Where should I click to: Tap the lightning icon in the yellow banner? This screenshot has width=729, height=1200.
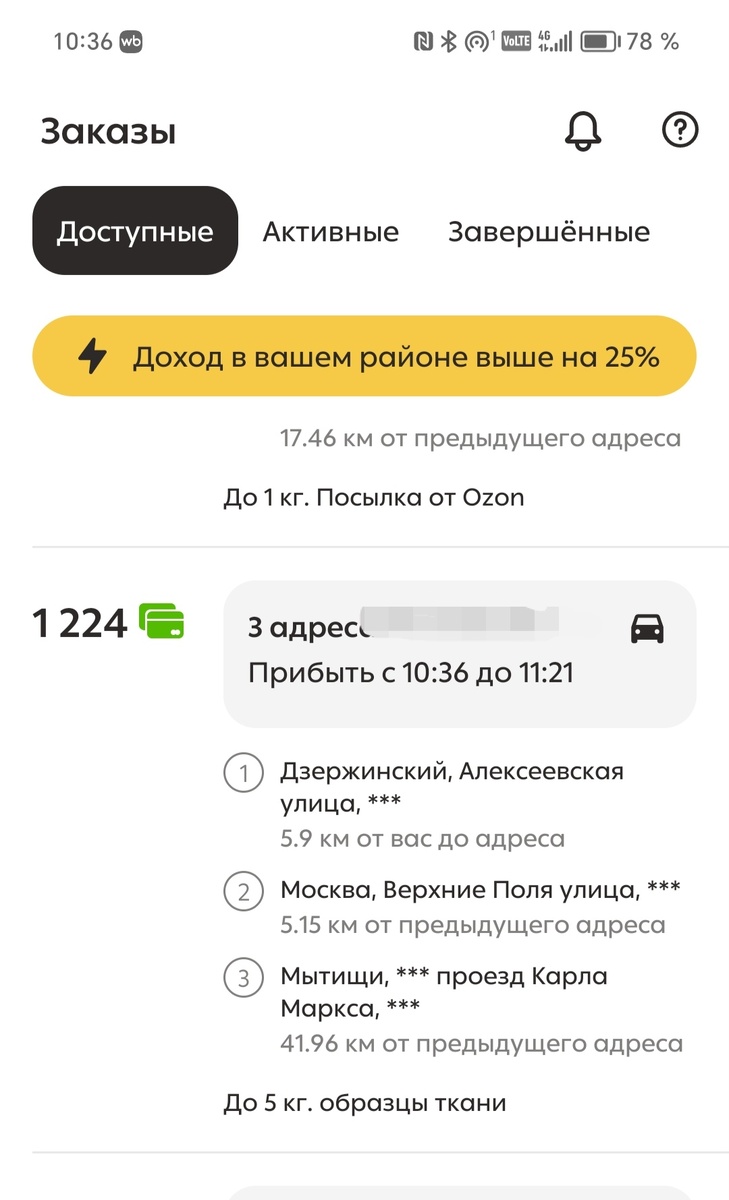95,355
